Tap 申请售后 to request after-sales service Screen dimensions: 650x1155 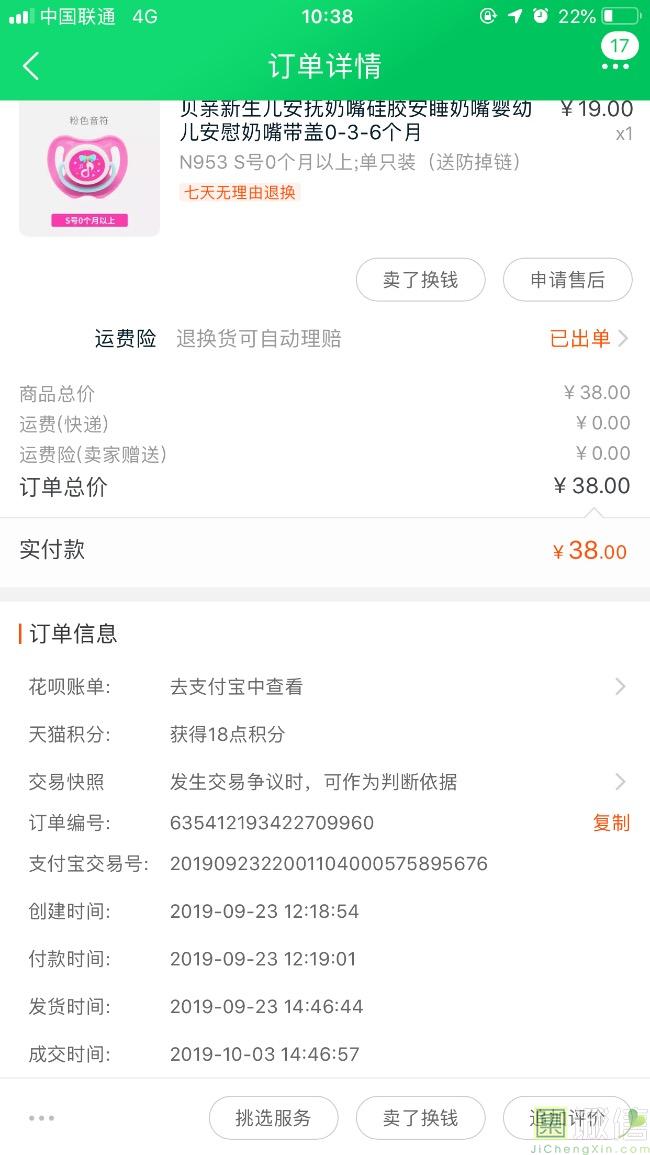[567, 280]
